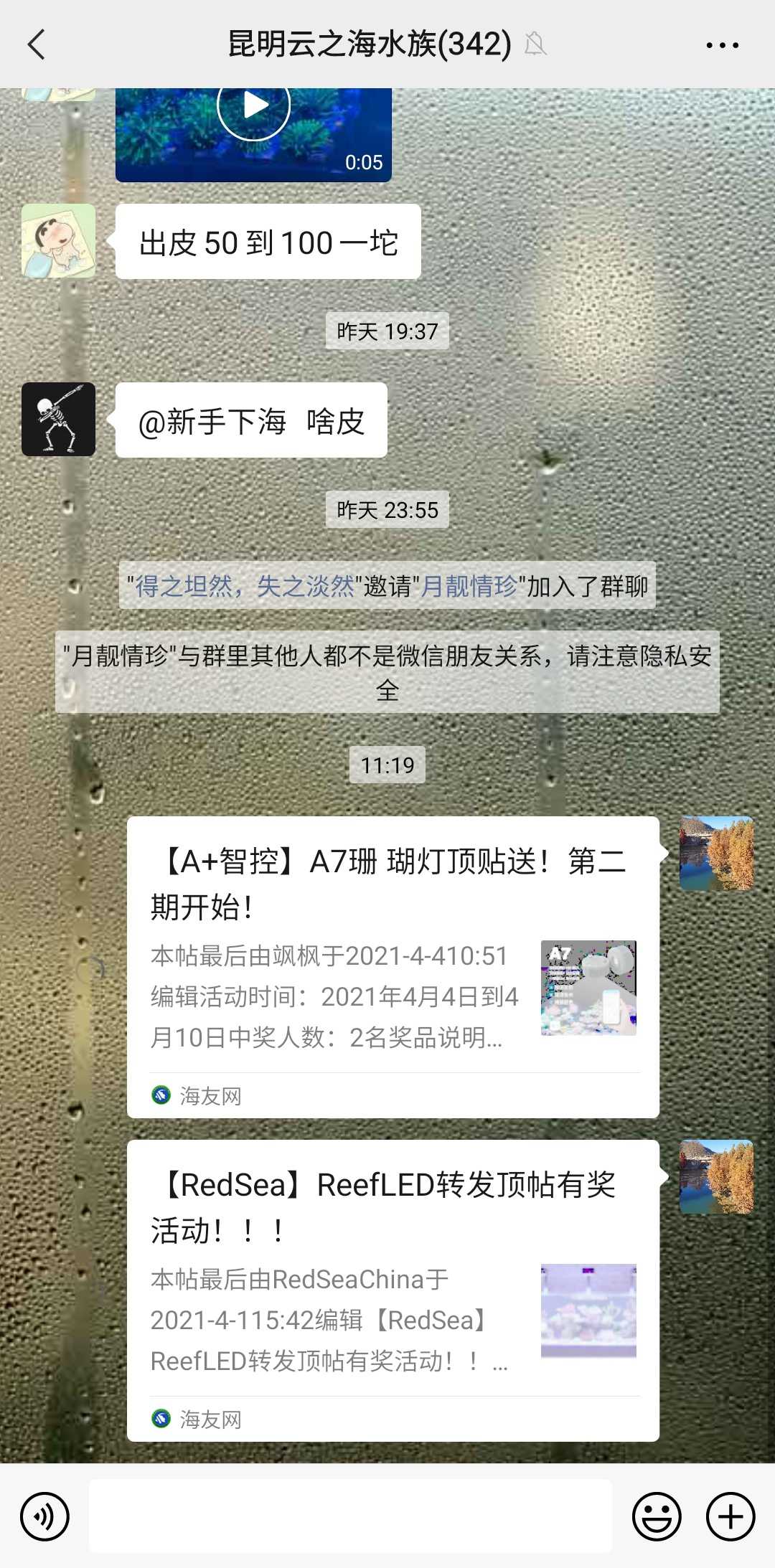Viewport: 775px width, 1568px height.
Task: Switch to voice message input
Action: point(44,1516)
